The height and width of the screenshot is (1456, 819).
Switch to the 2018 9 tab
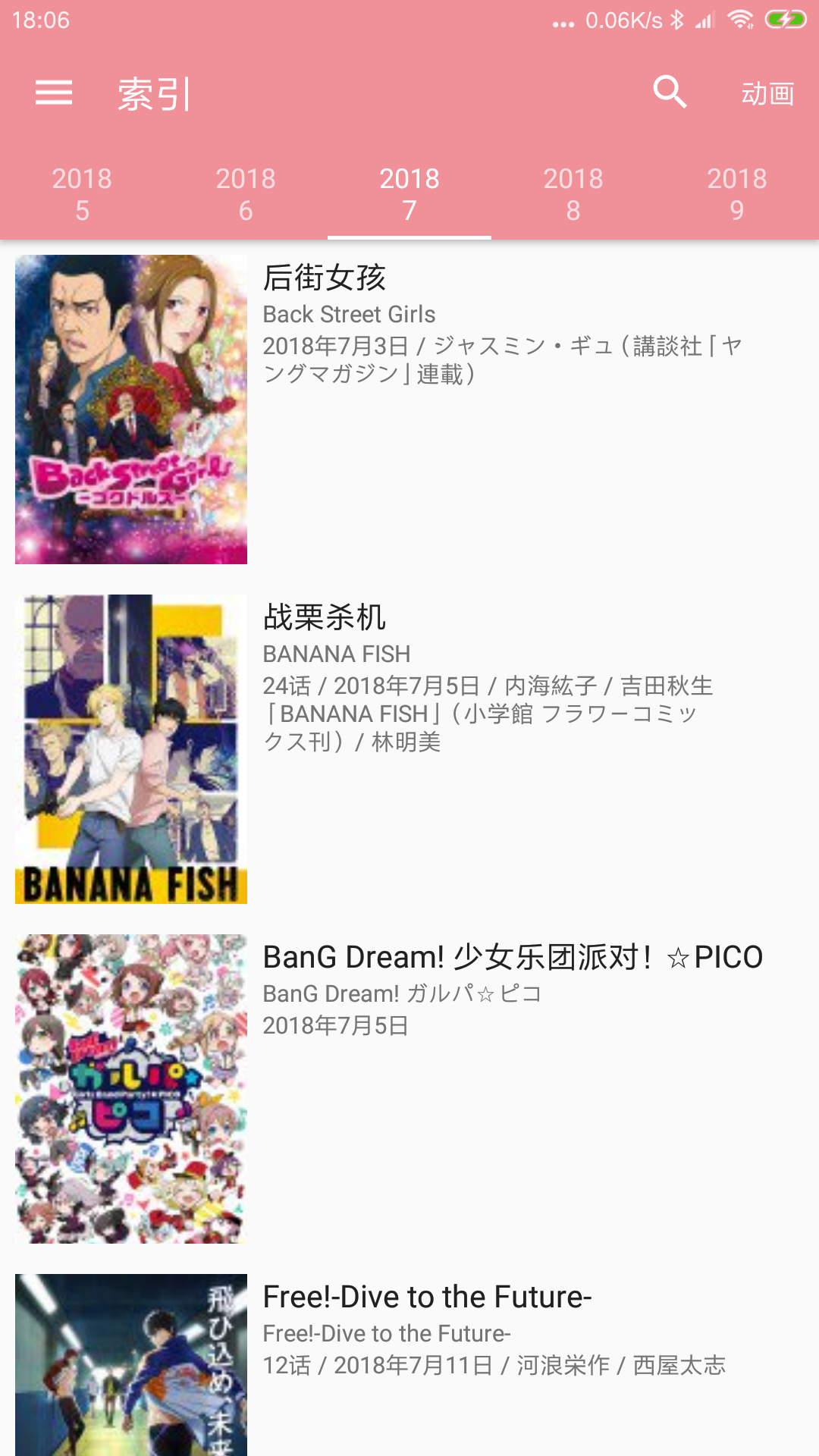pyautogui.click(x=737, y=194)
